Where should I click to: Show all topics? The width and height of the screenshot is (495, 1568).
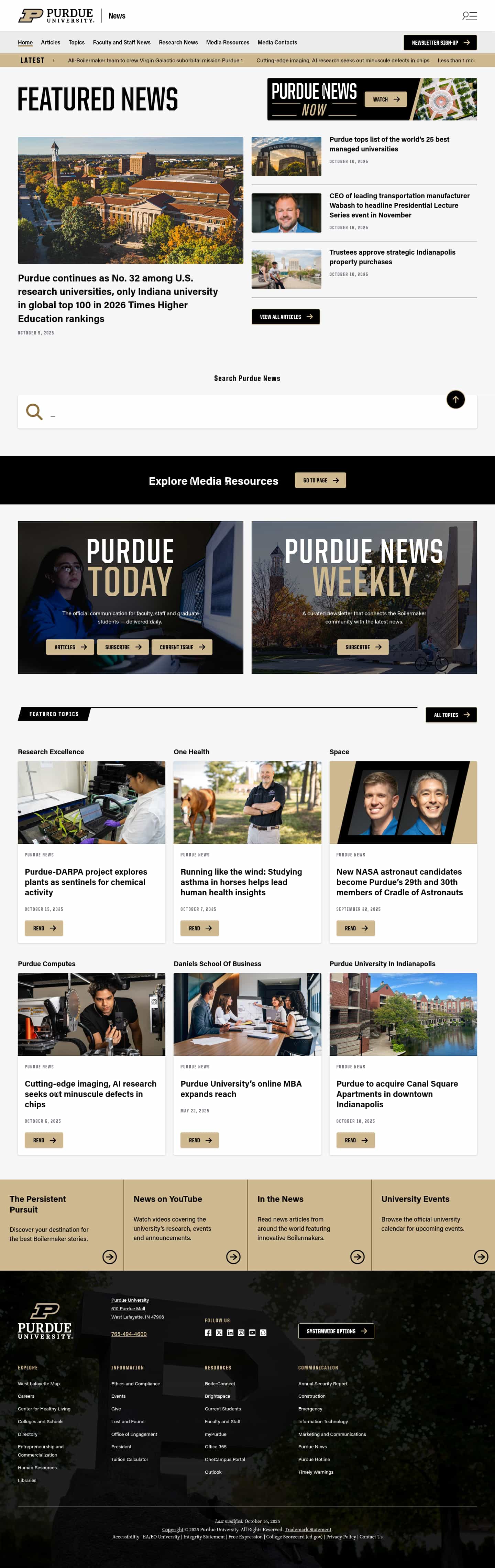coord(451,715)
